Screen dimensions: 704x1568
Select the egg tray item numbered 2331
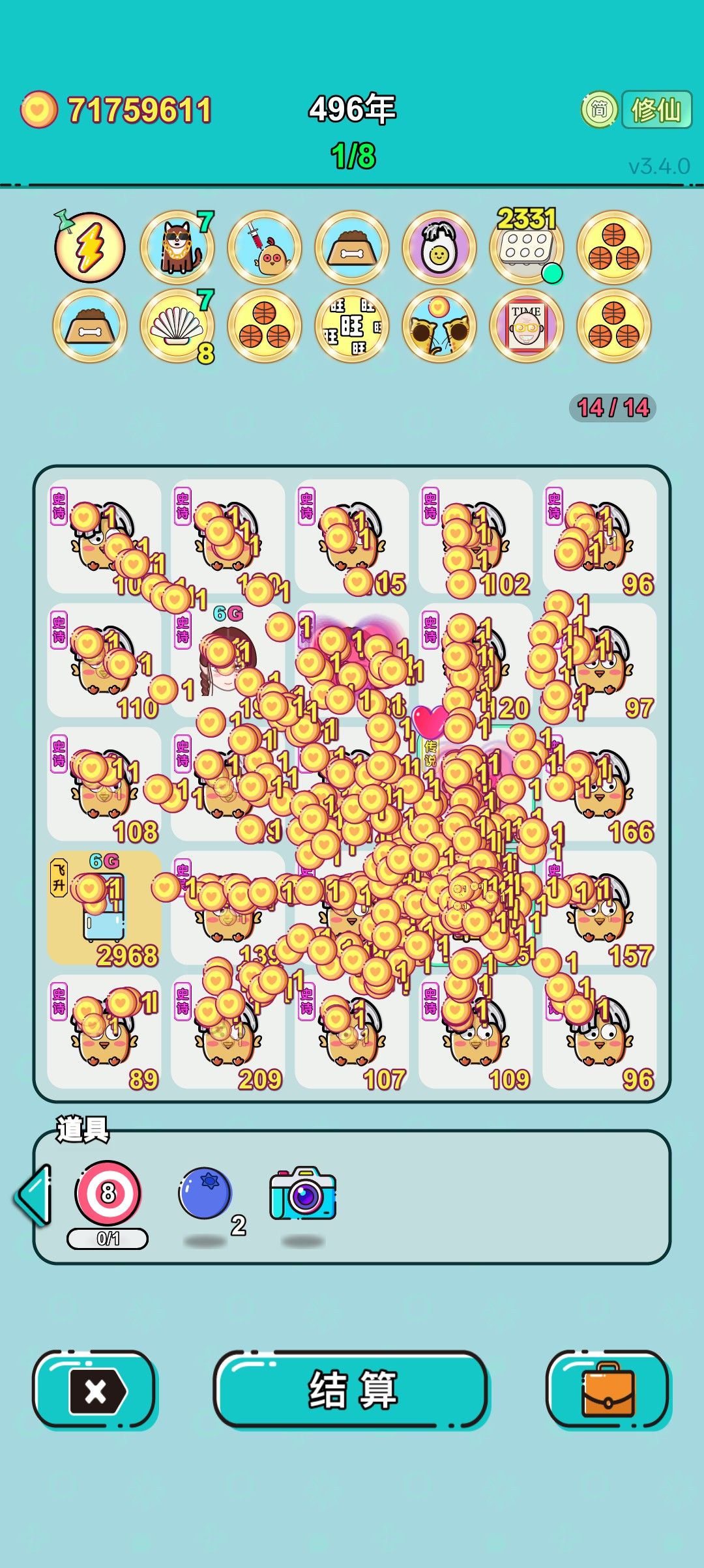(526, 247)
